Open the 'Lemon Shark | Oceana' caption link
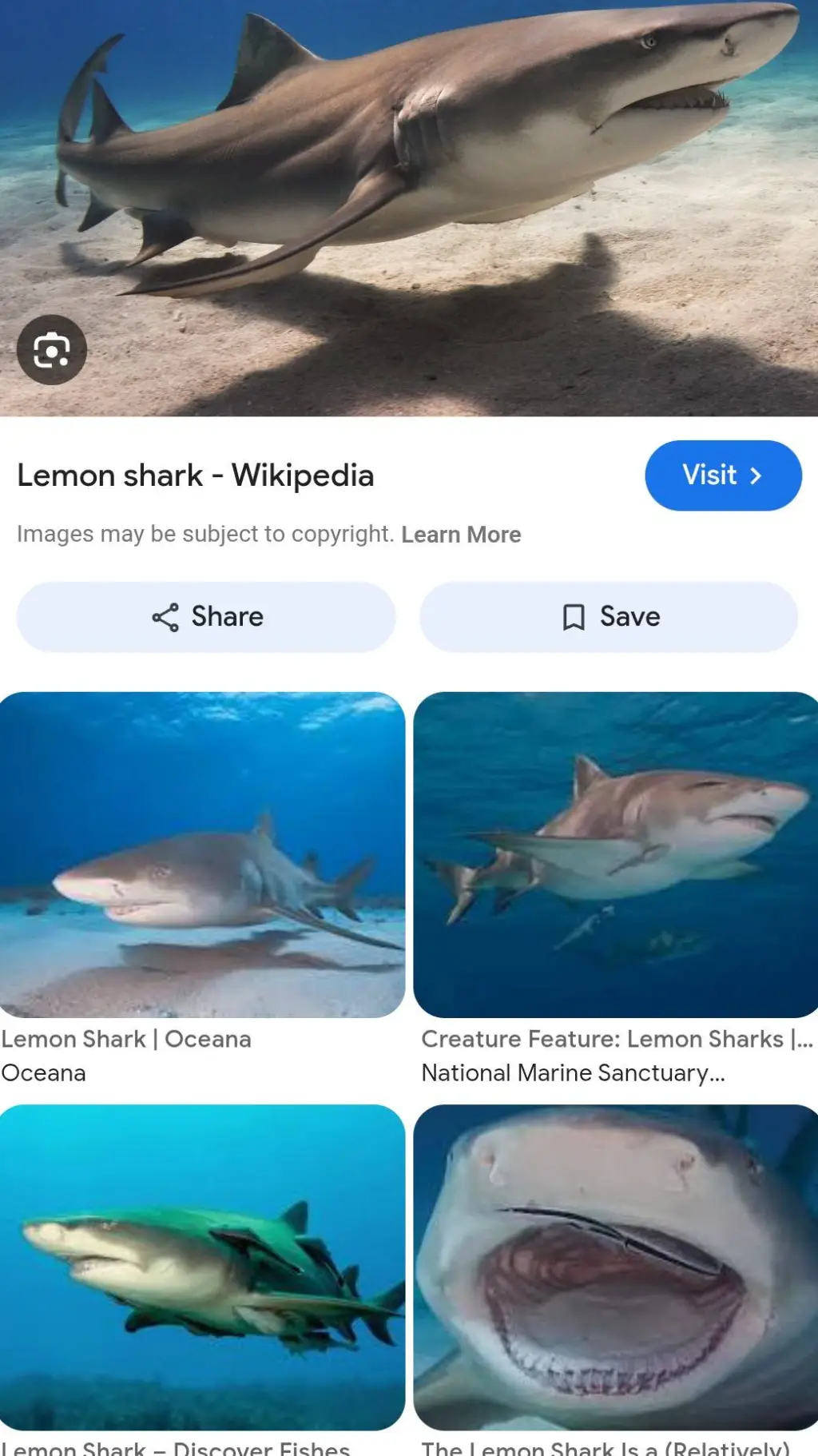The image size is (818, 1456). [126, 1039]
